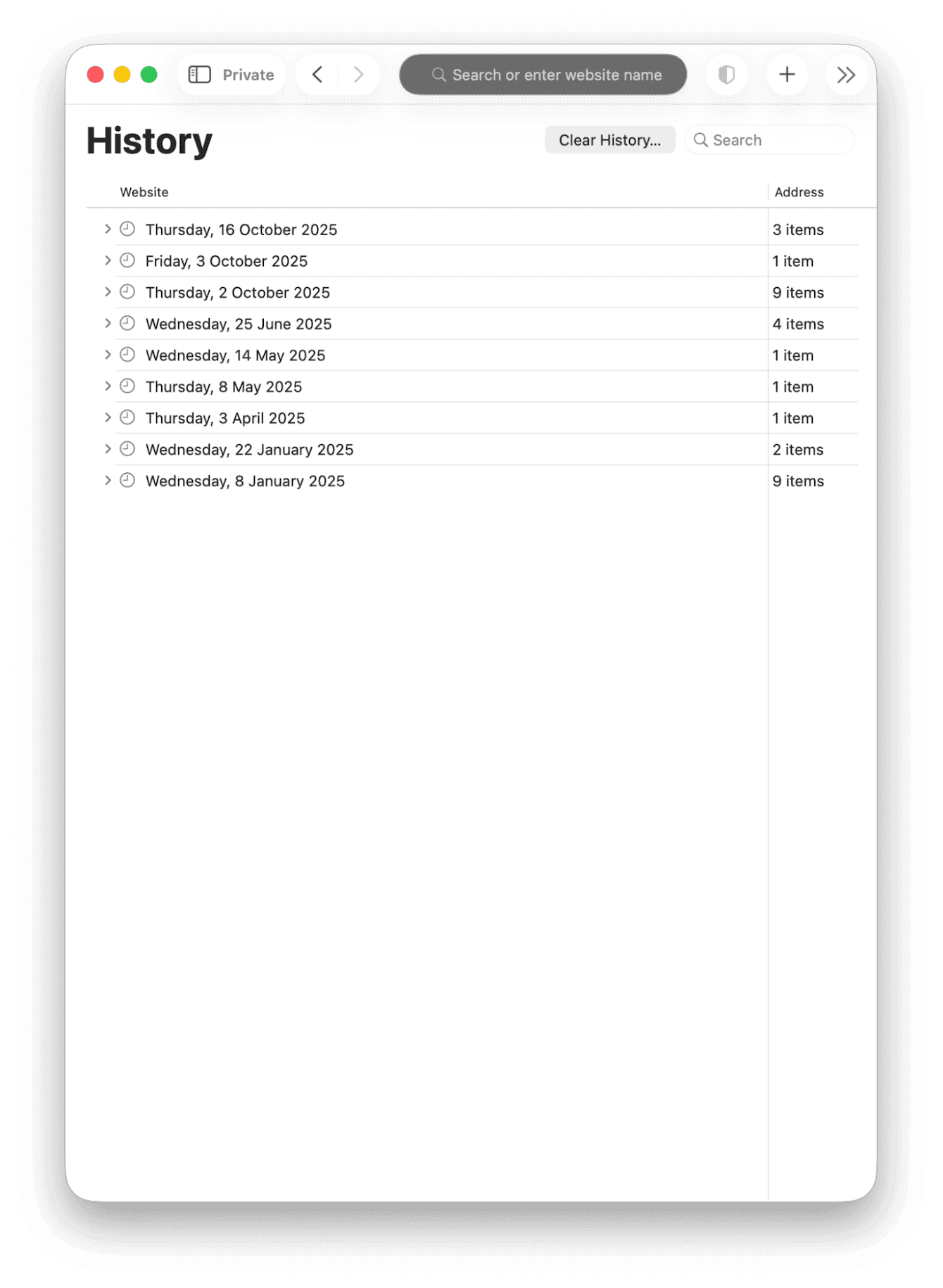Viewport: 943px width, 1288px height.
Task: Expand Thursday, 3 April 2025
Action: pos(108,418)
